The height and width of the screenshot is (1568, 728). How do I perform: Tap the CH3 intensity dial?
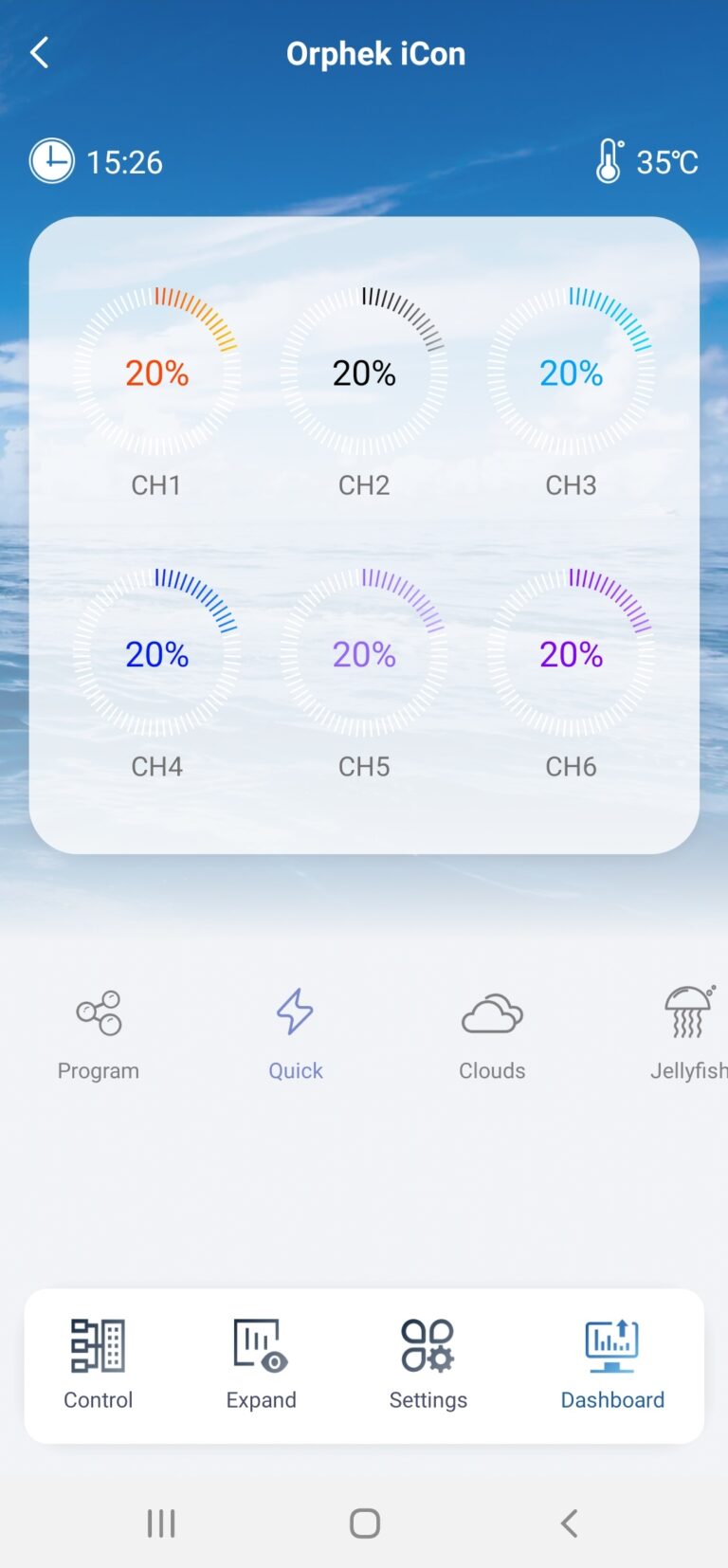[x=571, y=372]
